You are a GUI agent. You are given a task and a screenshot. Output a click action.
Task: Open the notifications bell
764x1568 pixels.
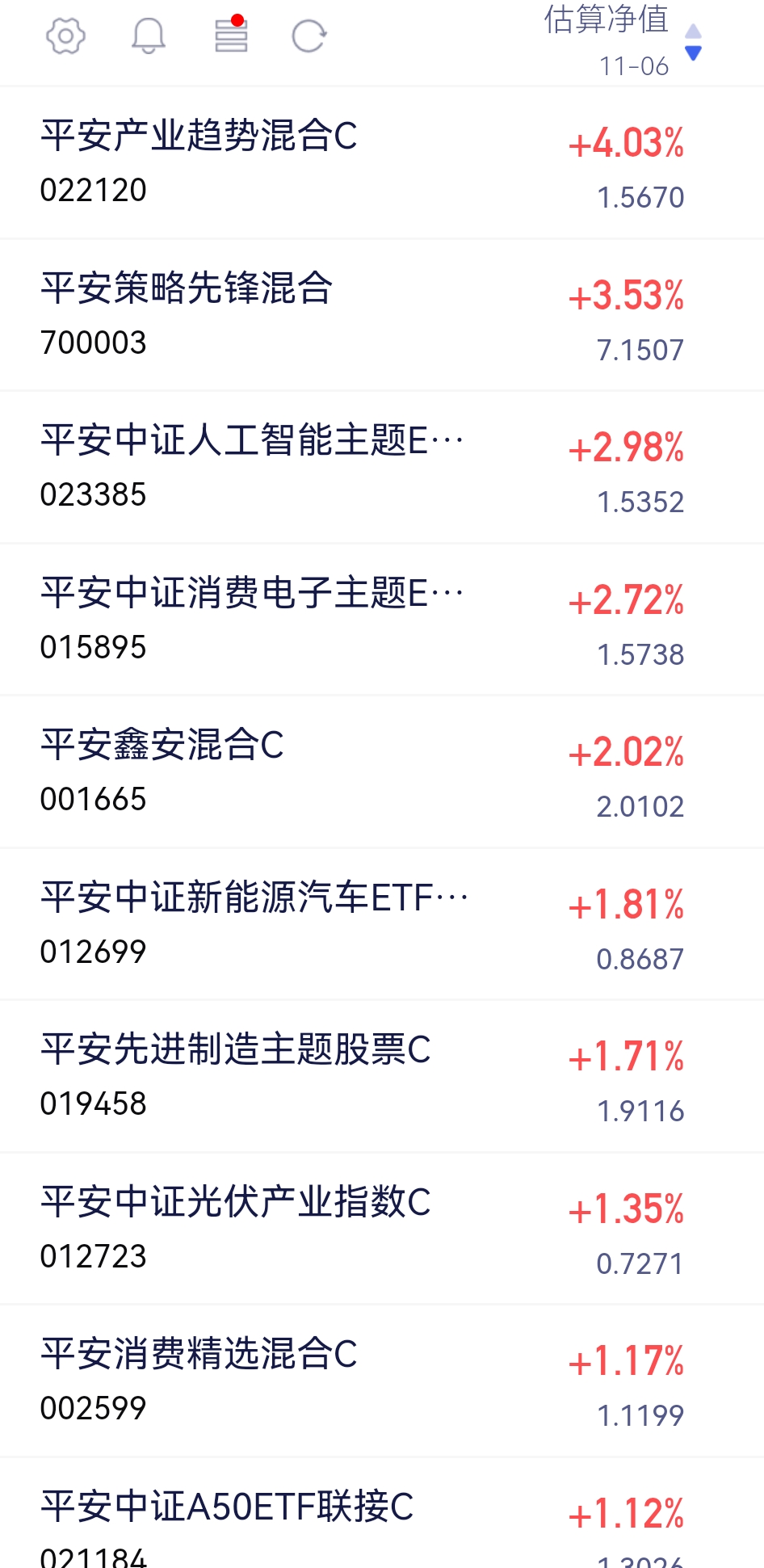coord(149,36)
